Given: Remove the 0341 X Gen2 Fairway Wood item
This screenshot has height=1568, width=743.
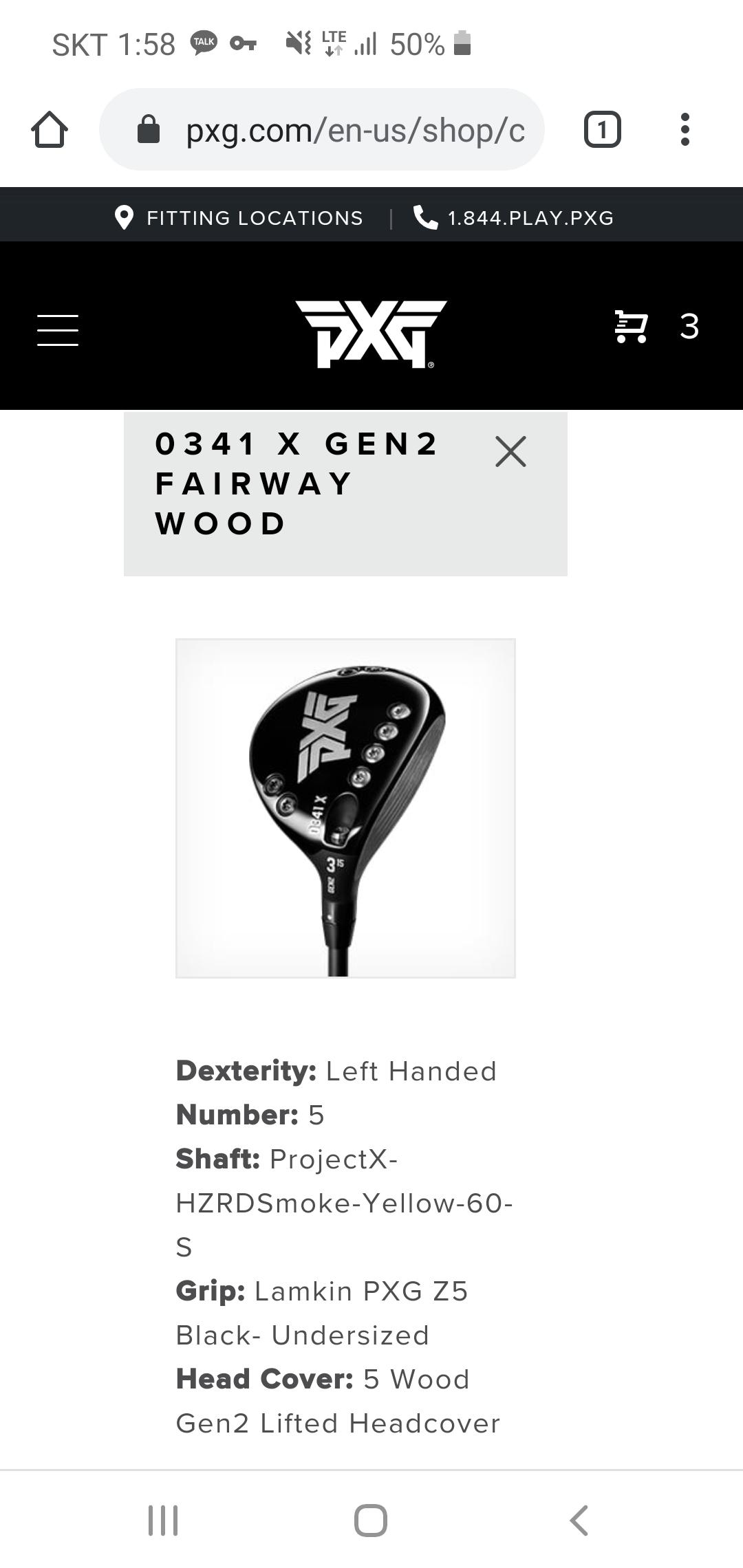Looking at the screenshot, I should [510, 452].
